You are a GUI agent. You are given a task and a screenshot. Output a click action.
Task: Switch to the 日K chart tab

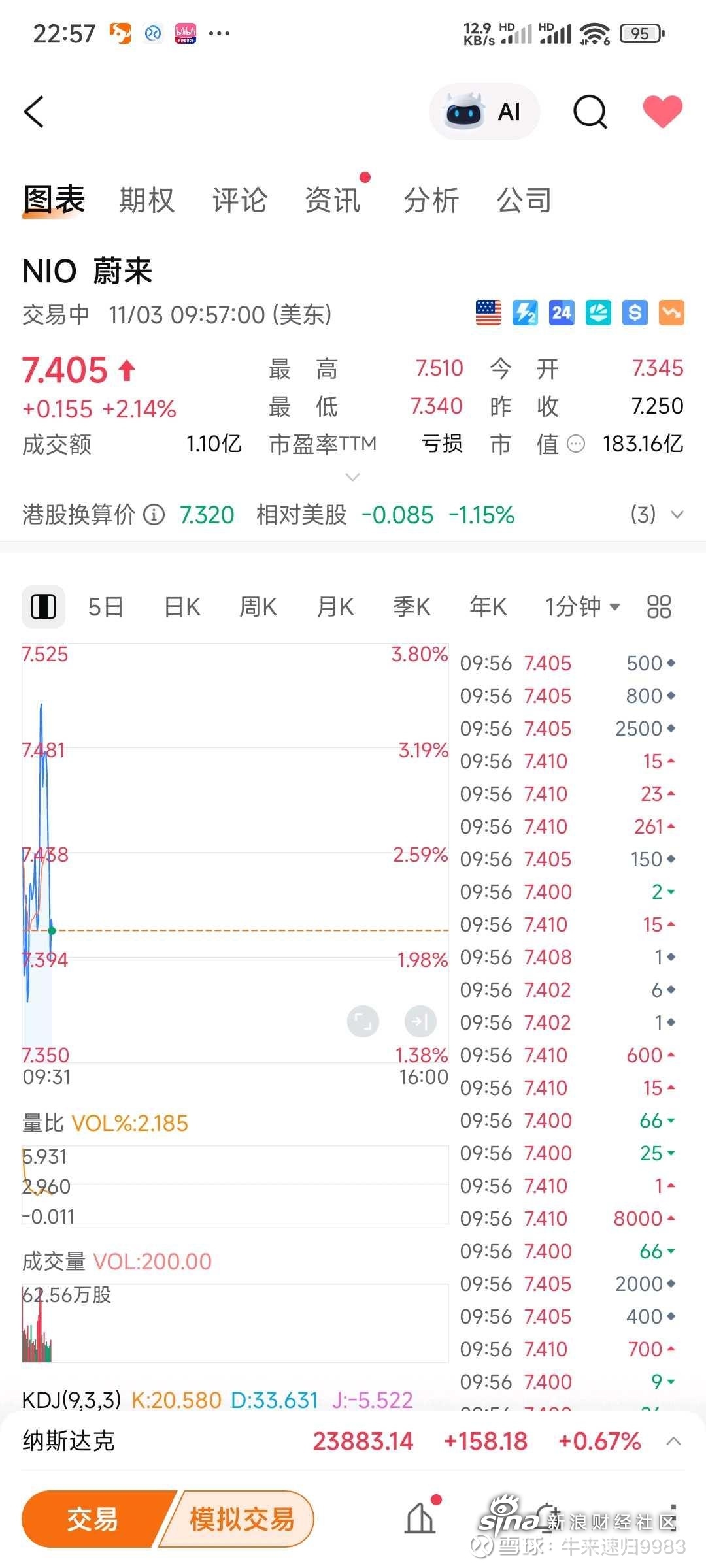181,606
